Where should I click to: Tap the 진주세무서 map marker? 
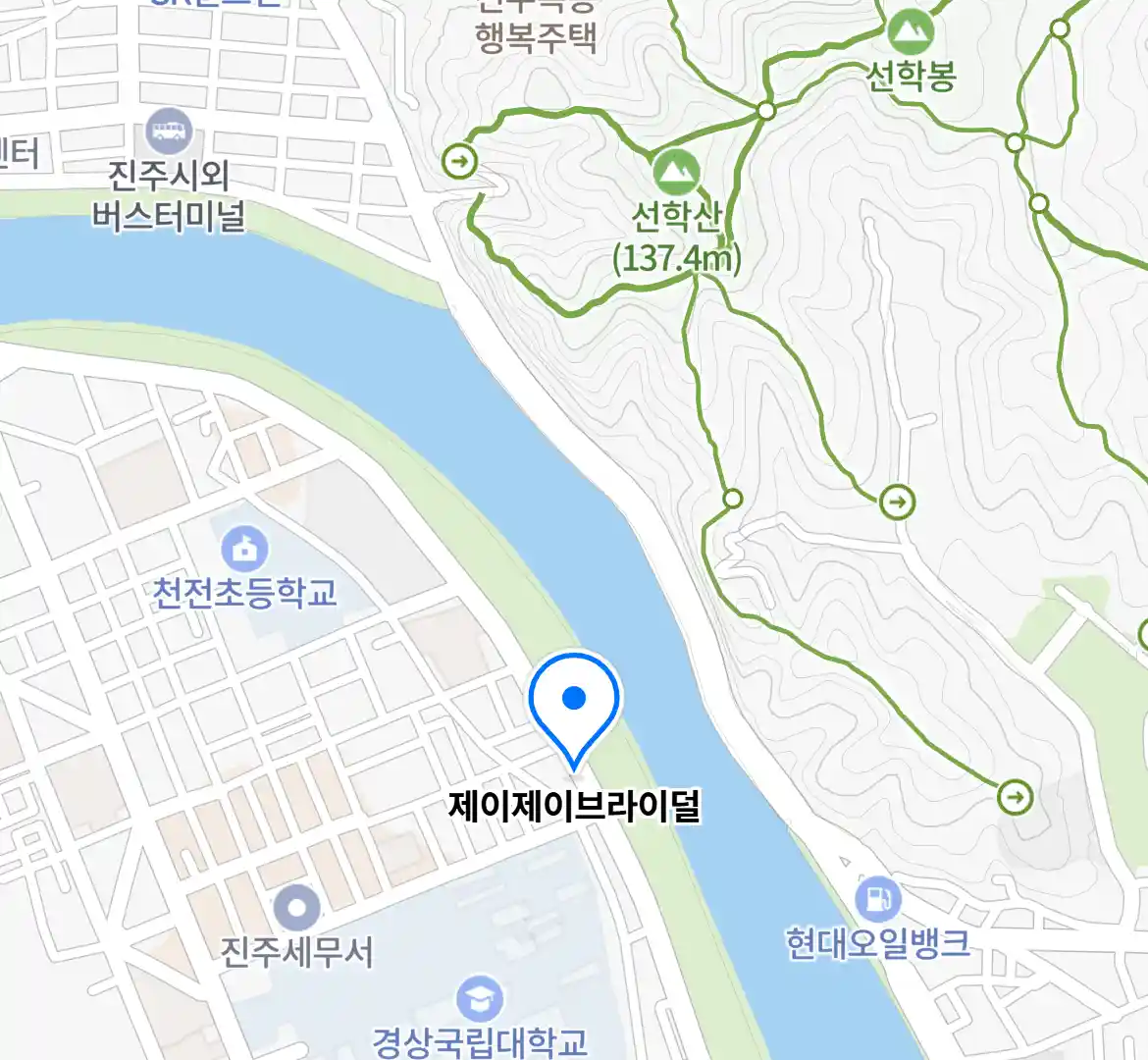coord(296,908)
